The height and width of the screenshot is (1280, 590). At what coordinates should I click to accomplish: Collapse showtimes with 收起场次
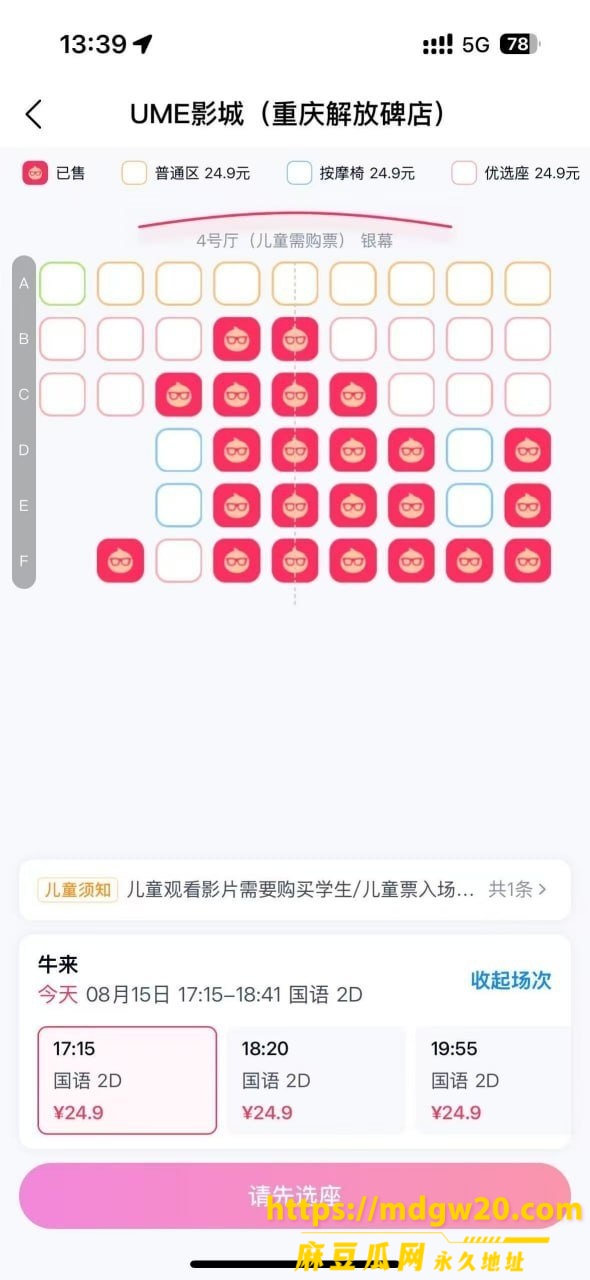tap(511, 980)
